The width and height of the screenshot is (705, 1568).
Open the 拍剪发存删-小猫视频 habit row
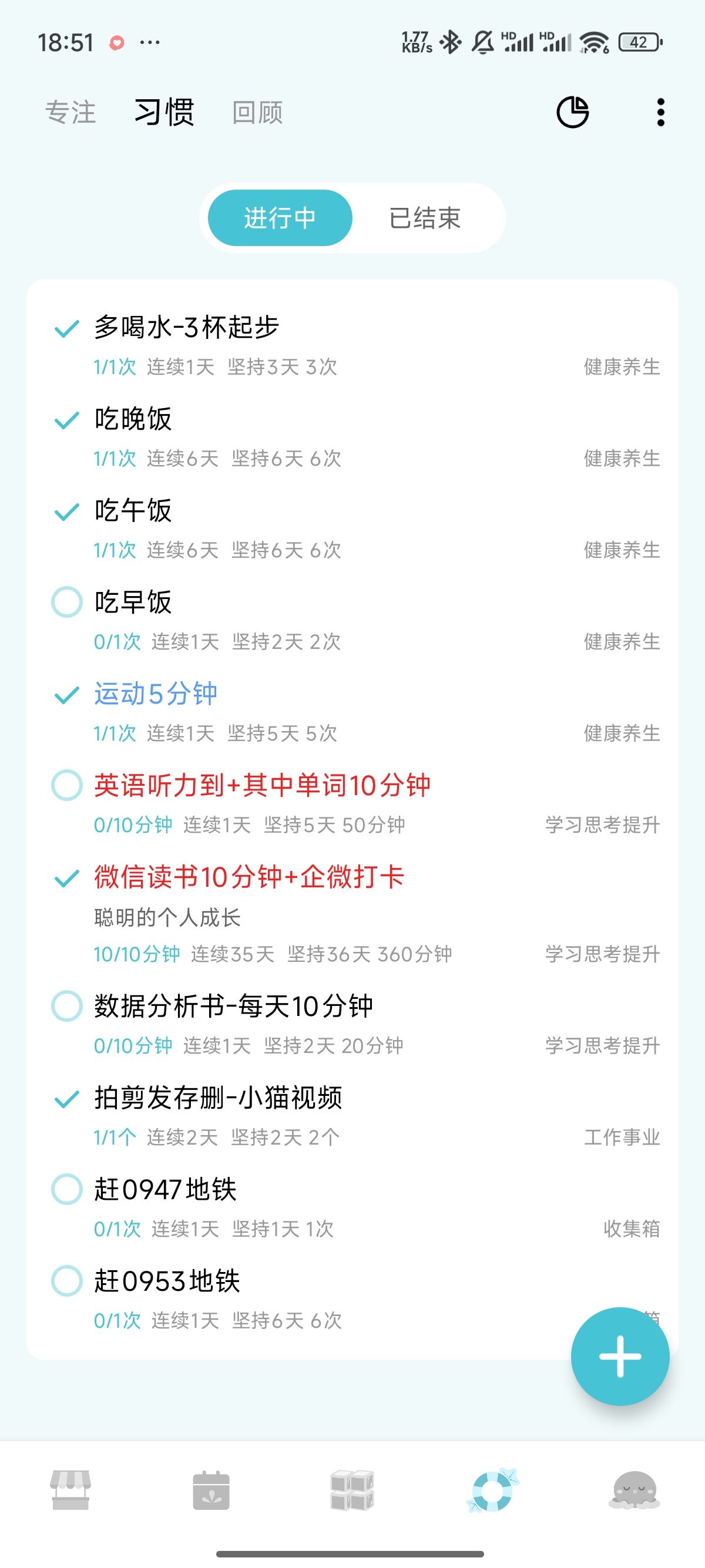point(352,1115)
